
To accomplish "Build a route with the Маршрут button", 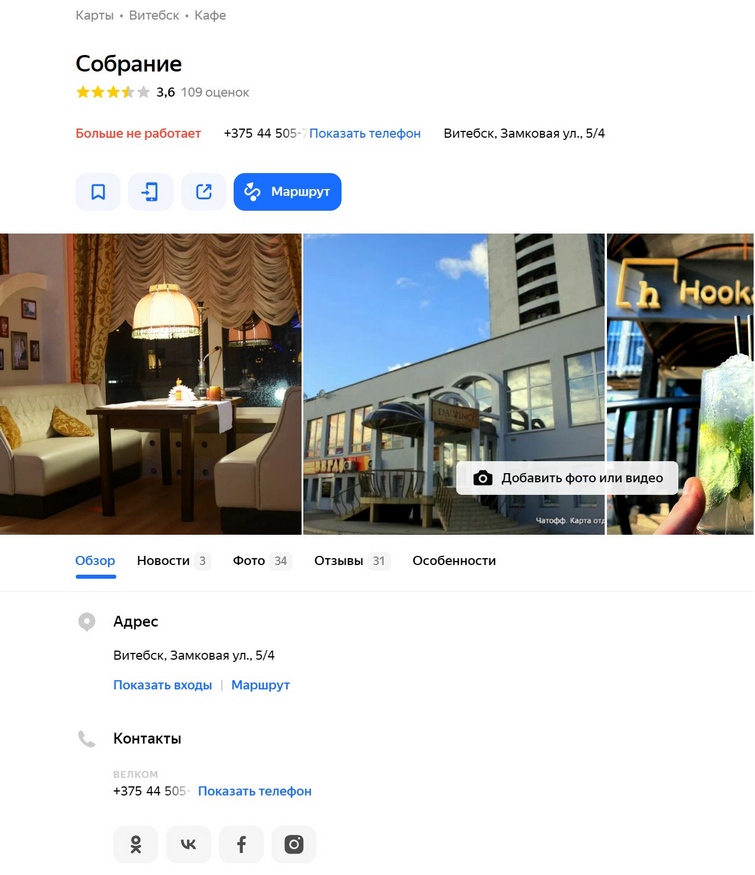I will tap(288, 192).
